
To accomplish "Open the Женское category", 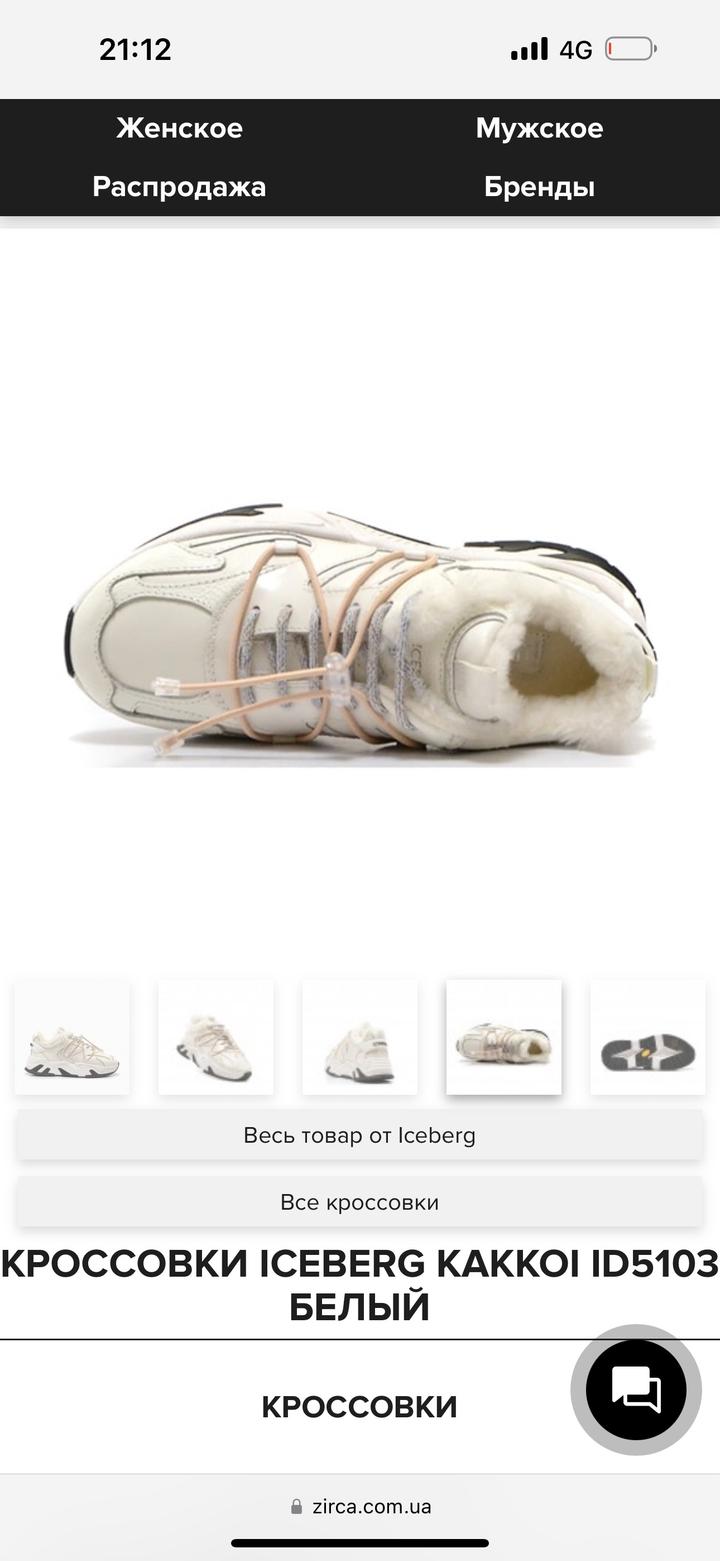I will tap(179, 128).
